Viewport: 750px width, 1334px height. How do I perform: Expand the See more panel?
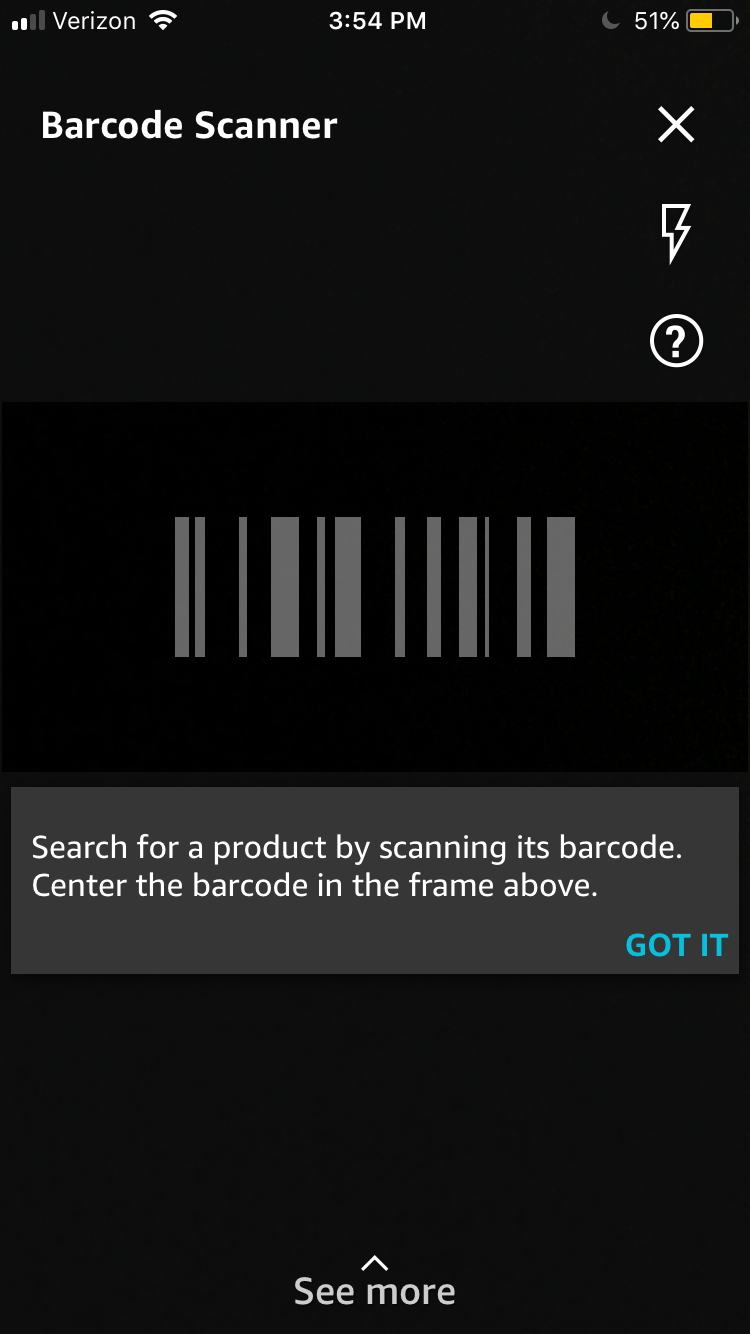pyautogui.click(x=375, y=1281)
